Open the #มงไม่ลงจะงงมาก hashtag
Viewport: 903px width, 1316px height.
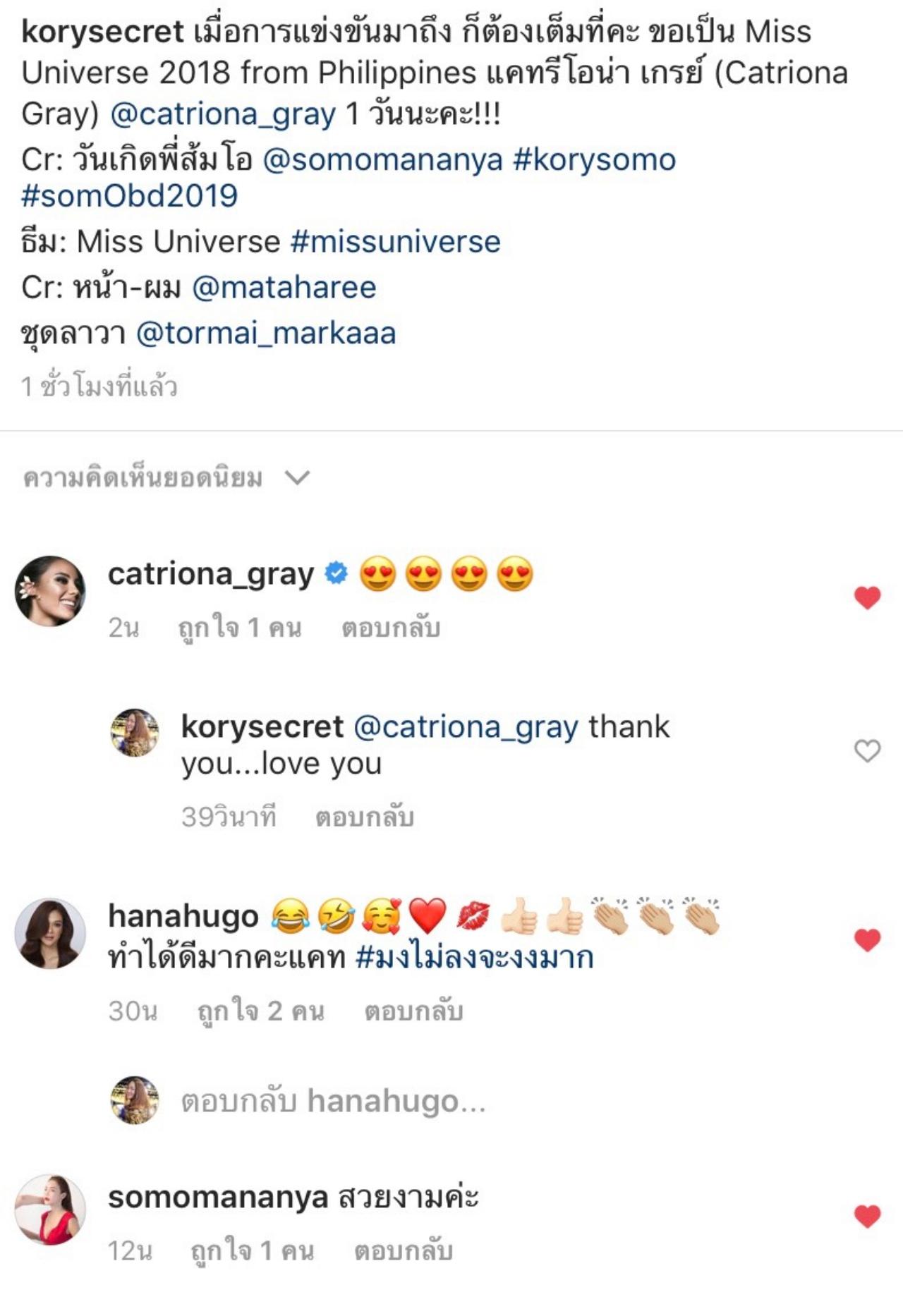click(475, 958)
